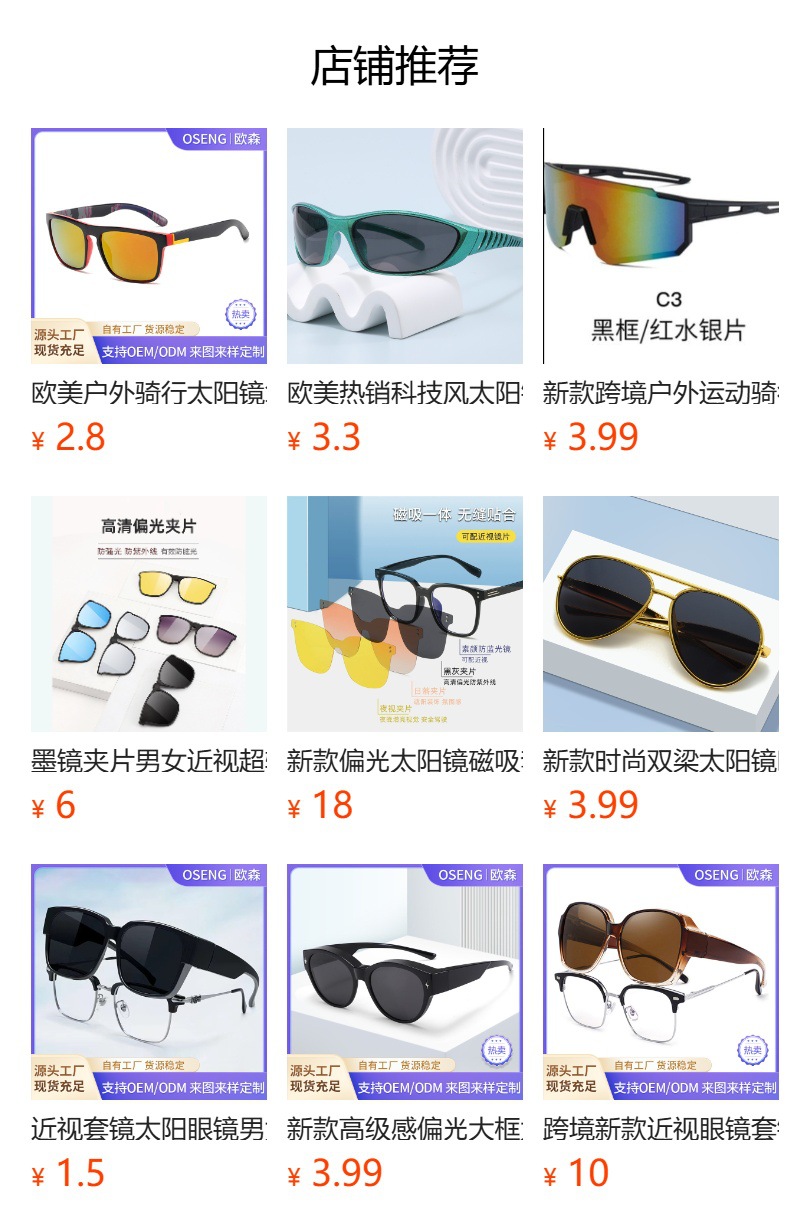View the 新款时尚双梁太阳镜 gold aviator product
This screenshot has height=1232, width=790.
pyautogui.click(x=661, y=614)
